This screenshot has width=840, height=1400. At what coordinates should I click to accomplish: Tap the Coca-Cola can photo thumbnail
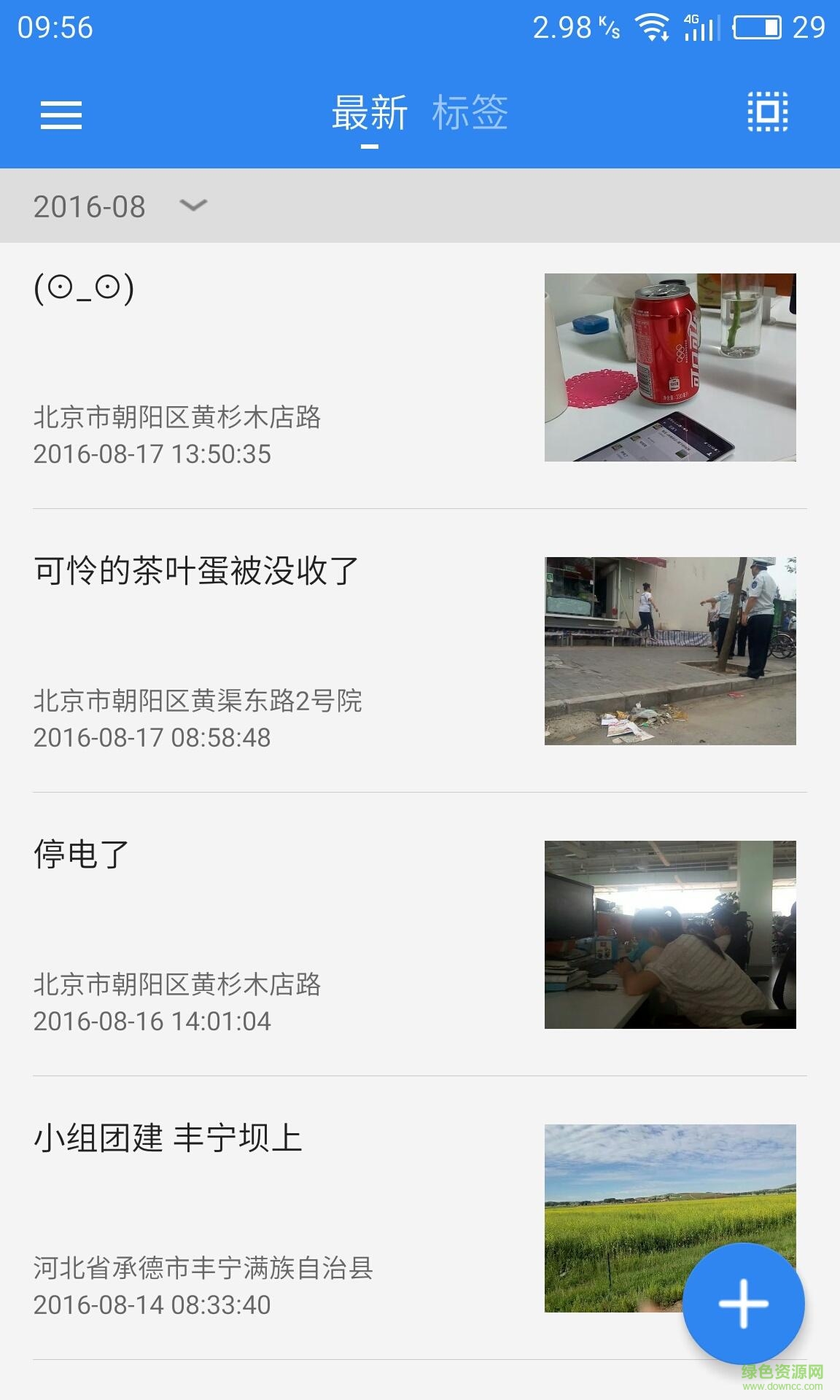point(671,367)
